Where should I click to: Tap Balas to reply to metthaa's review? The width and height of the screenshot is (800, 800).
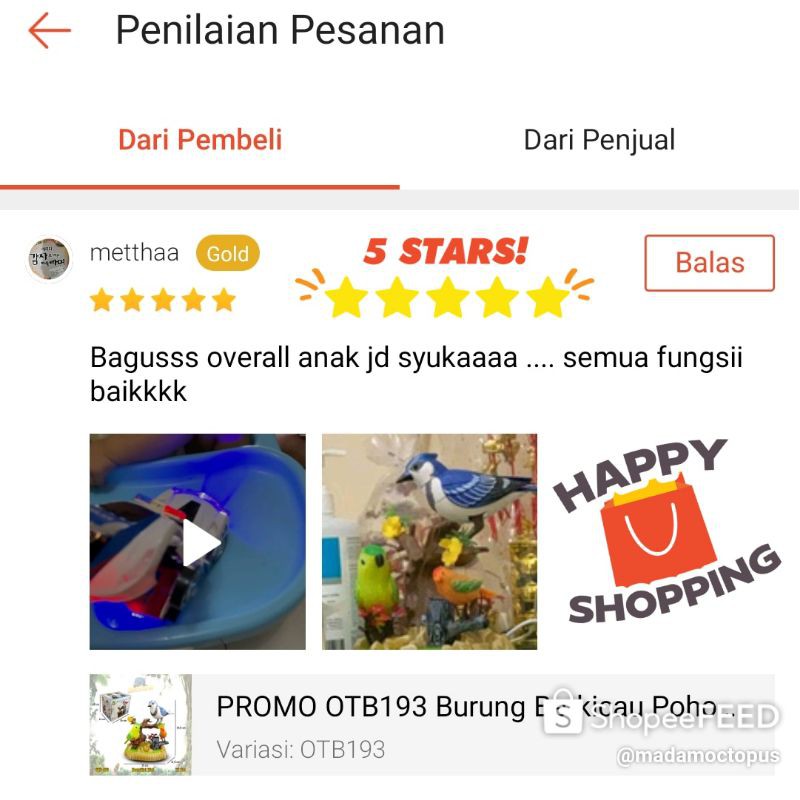tap(709, 263)
